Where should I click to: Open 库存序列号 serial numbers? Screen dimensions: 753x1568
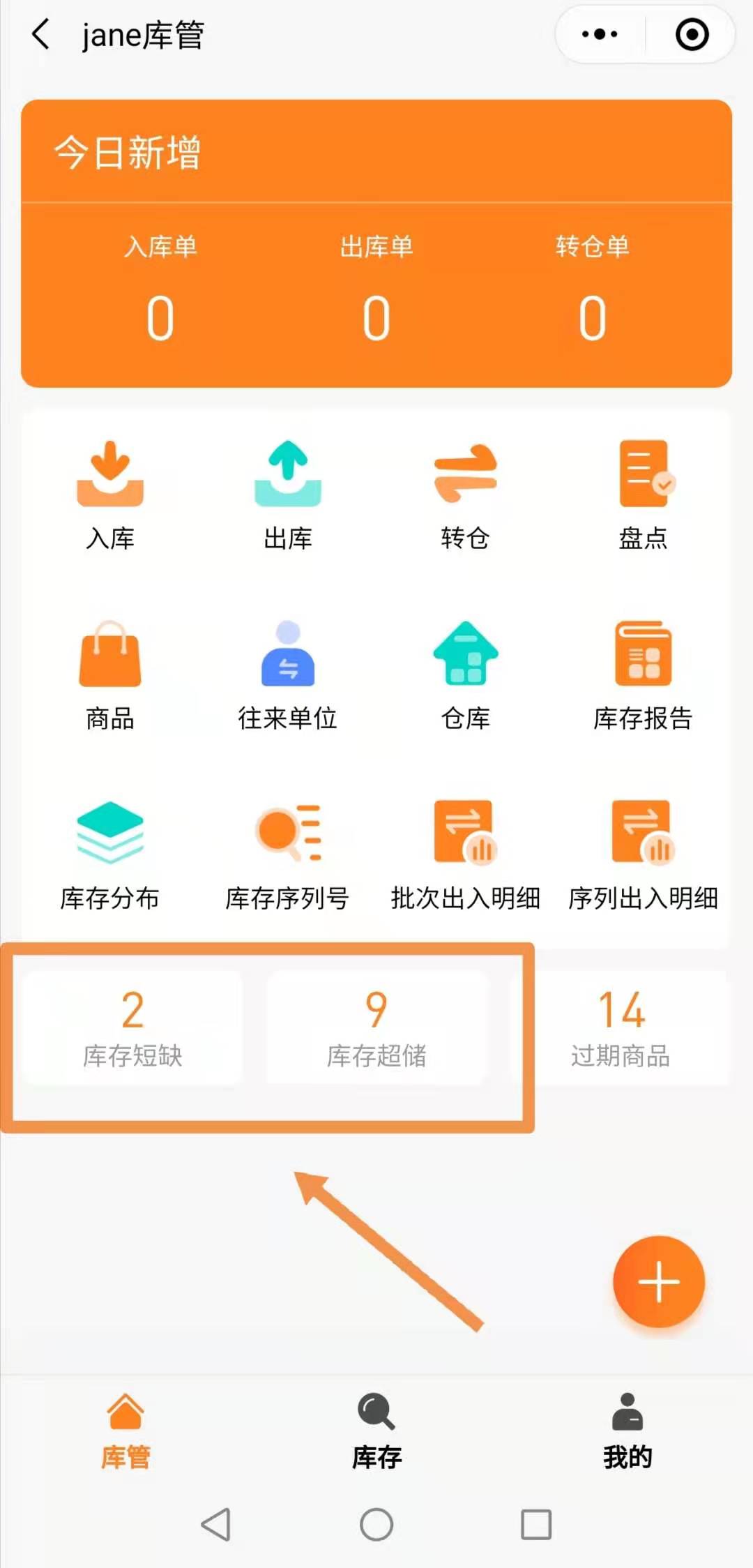pyautogui.click(x=288, y=854)
